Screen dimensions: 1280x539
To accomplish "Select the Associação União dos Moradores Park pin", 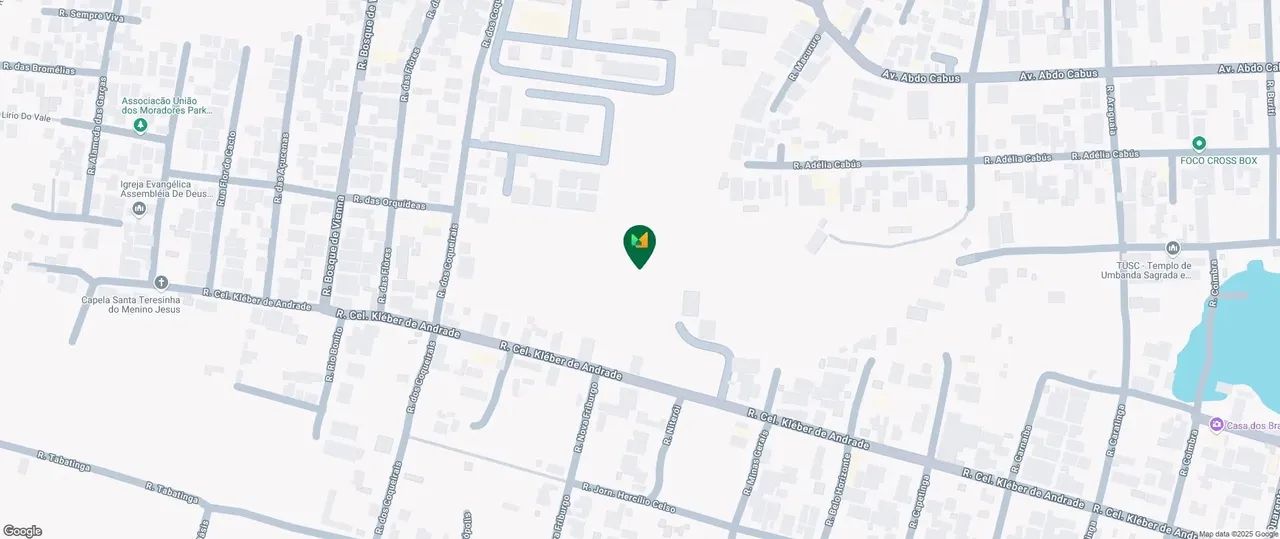I will coord(140,125).
